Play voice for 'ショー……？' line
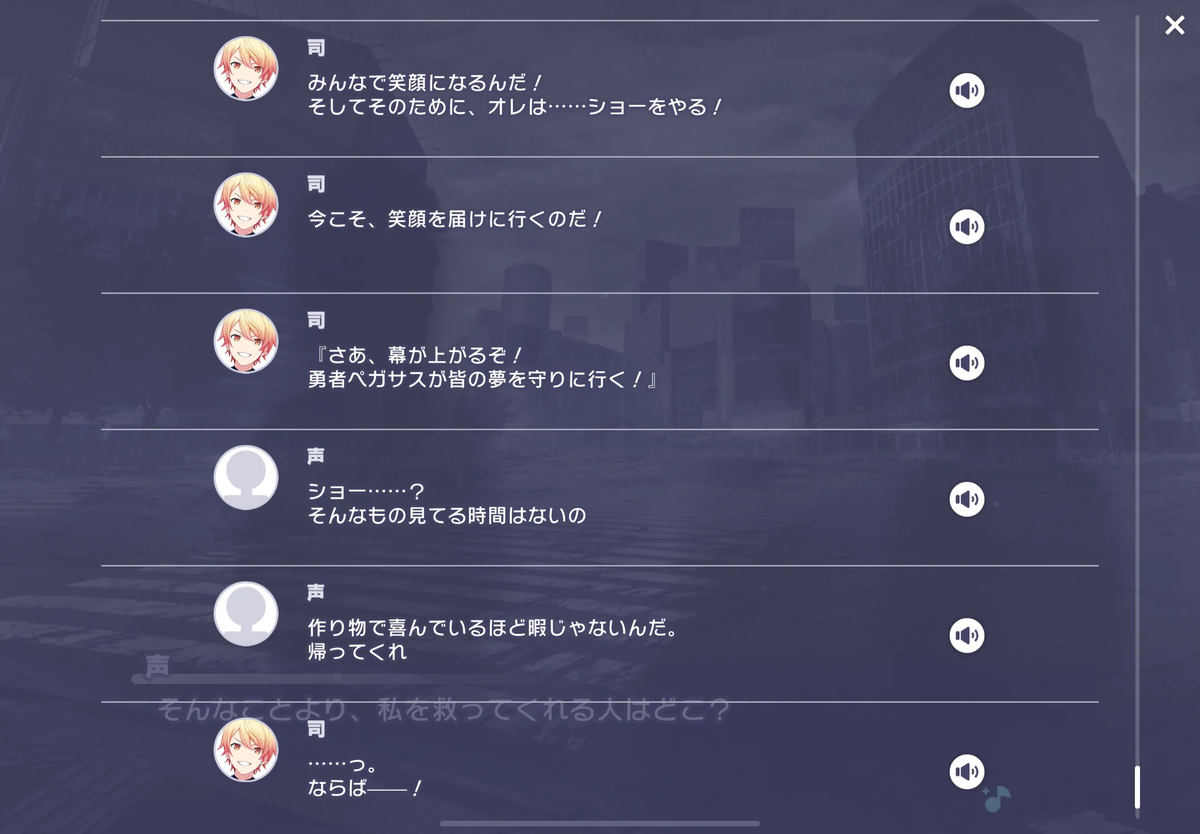This screenshot has width=1200, height=834. click(966, 499)
